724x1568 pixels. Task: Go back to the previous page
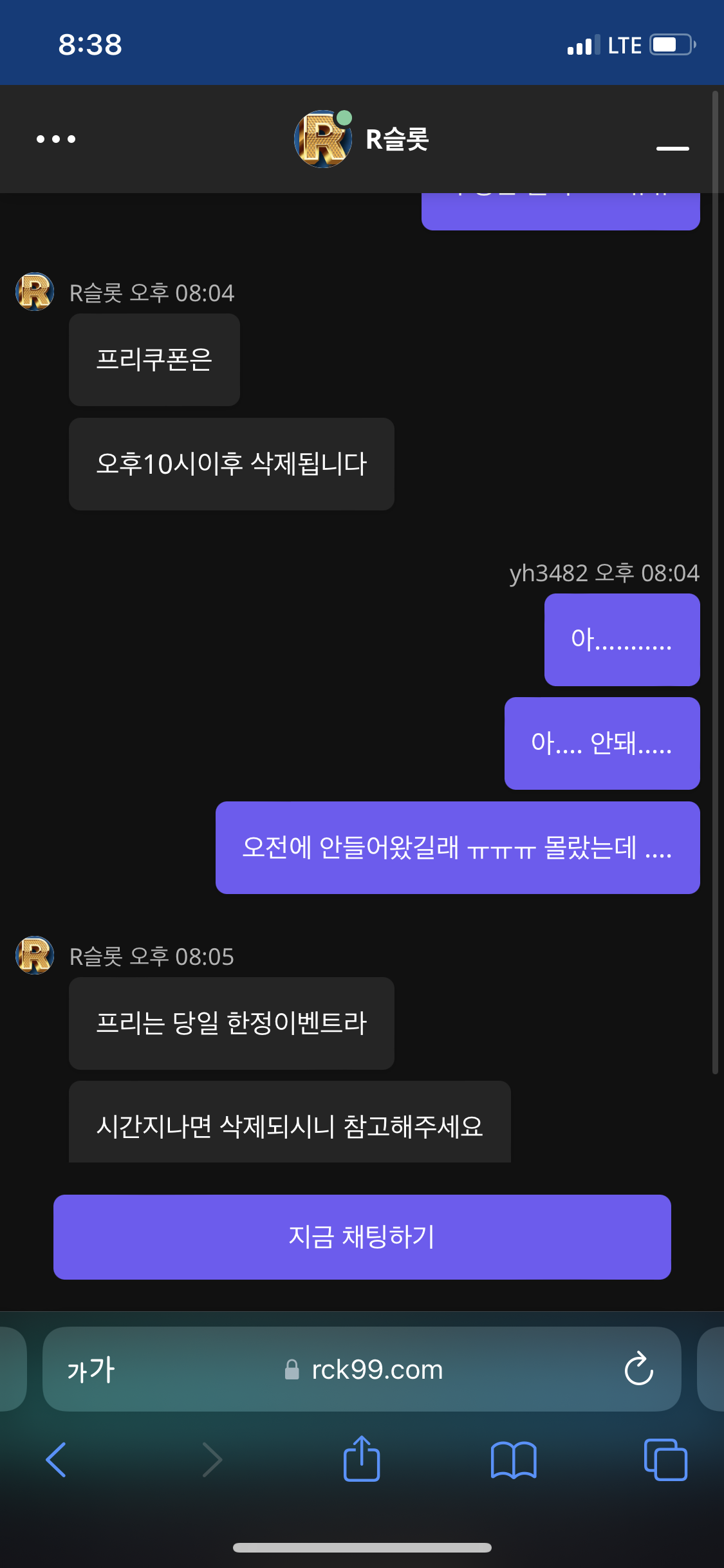[x=56, y=1460]
